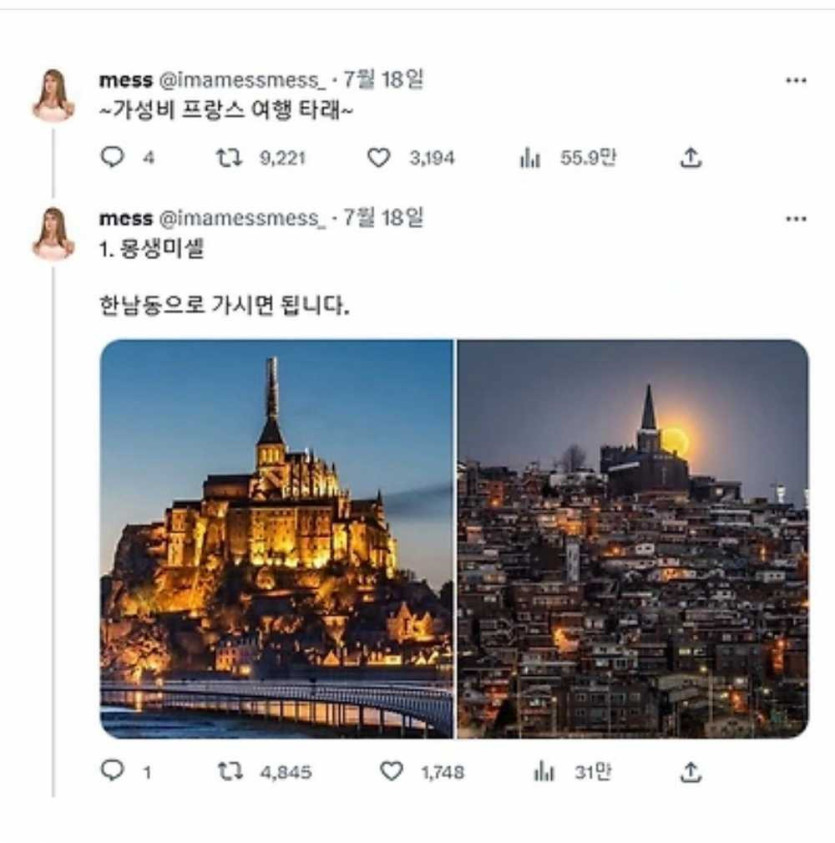View analytics of the 몽생미셸 tweet
Image resolution: width=835 pixels, height=843 pixels.
pyautogui.click(x=544, y=771)
